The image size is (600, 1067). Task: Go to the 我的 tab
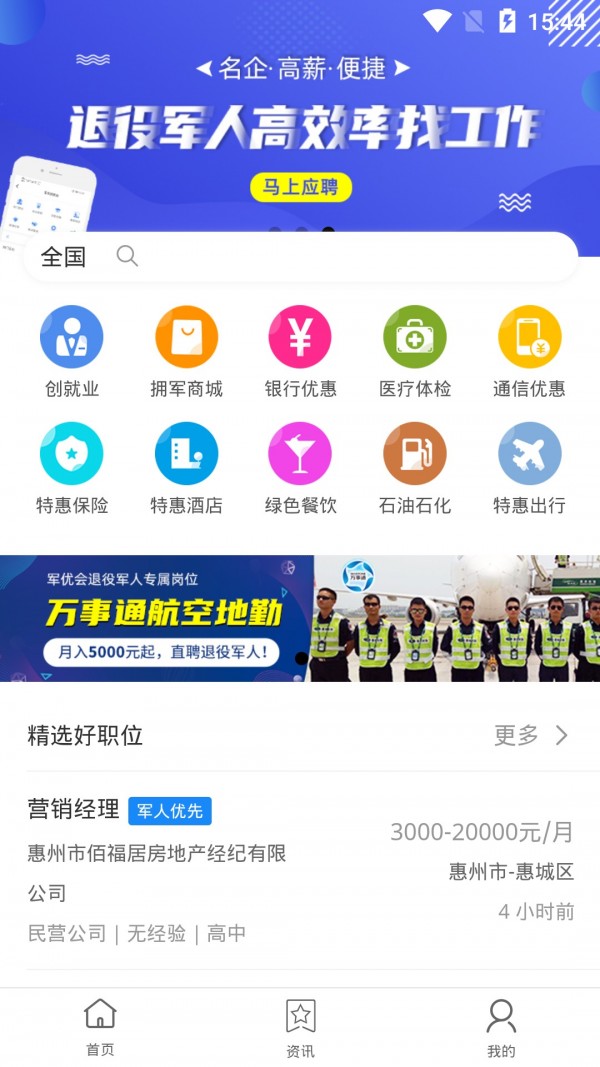pyautogui.click(x=501, y=1027)
